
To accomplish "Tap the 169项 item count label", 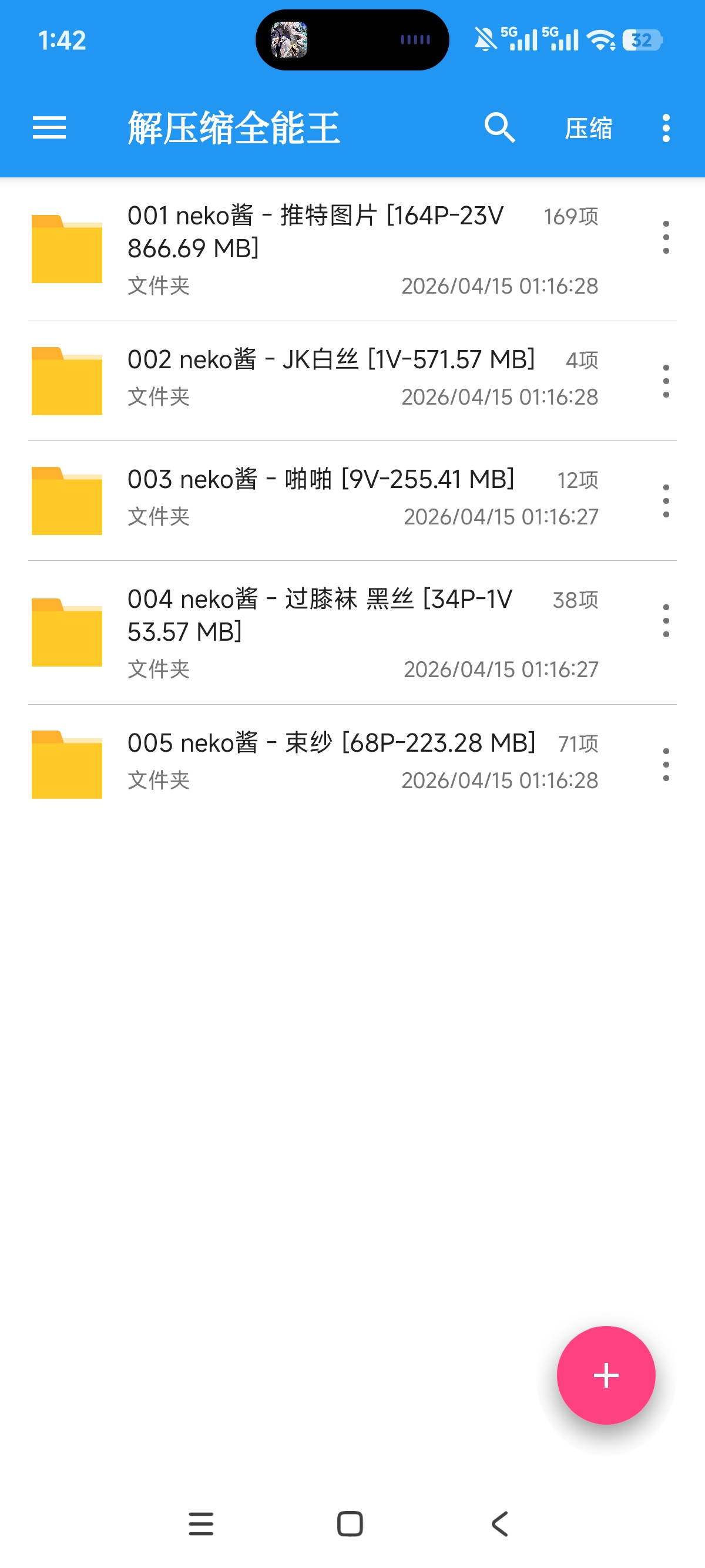I will [x=570, y=216].
